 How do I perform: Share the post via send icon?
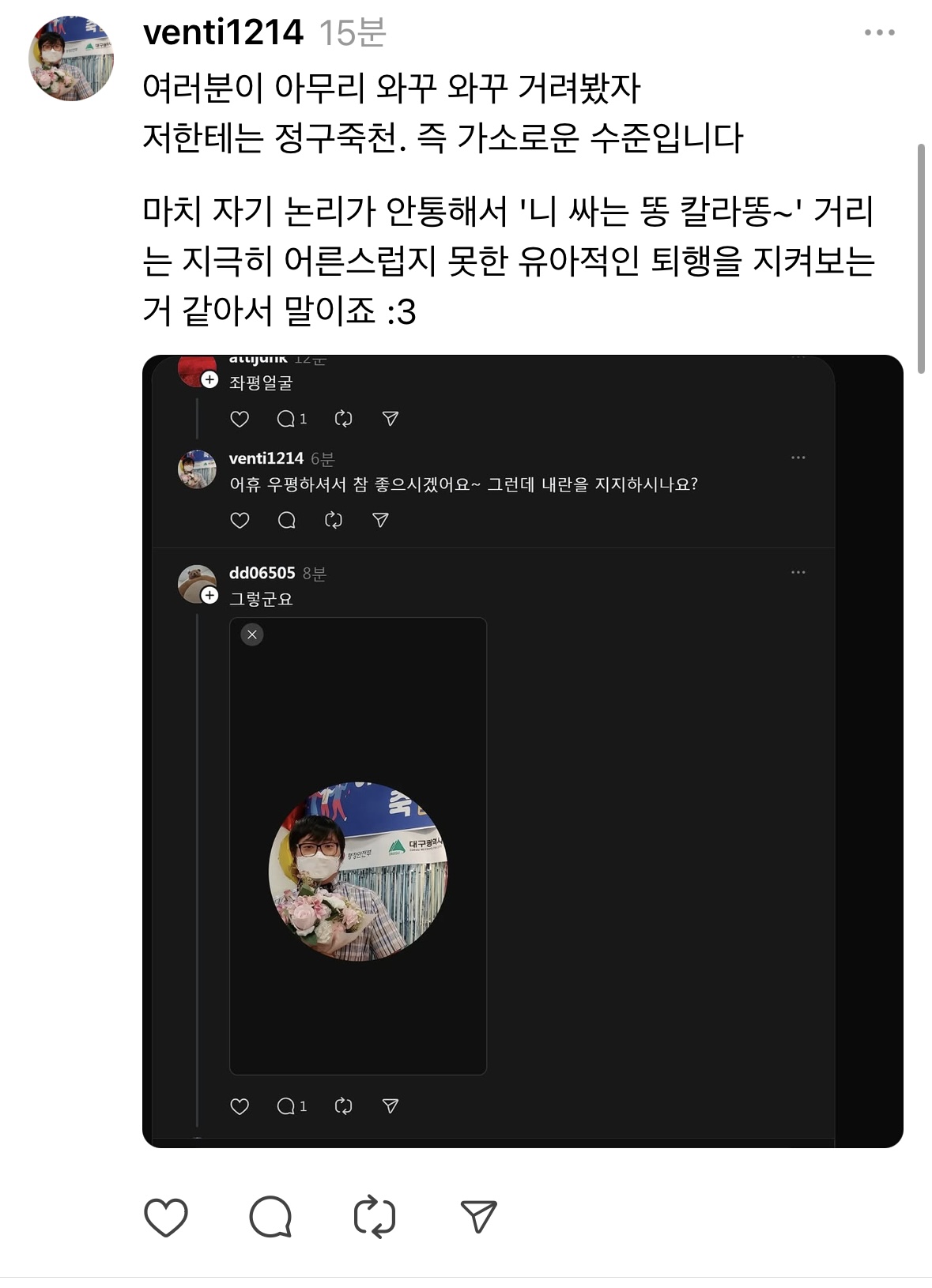point(478,1217)
